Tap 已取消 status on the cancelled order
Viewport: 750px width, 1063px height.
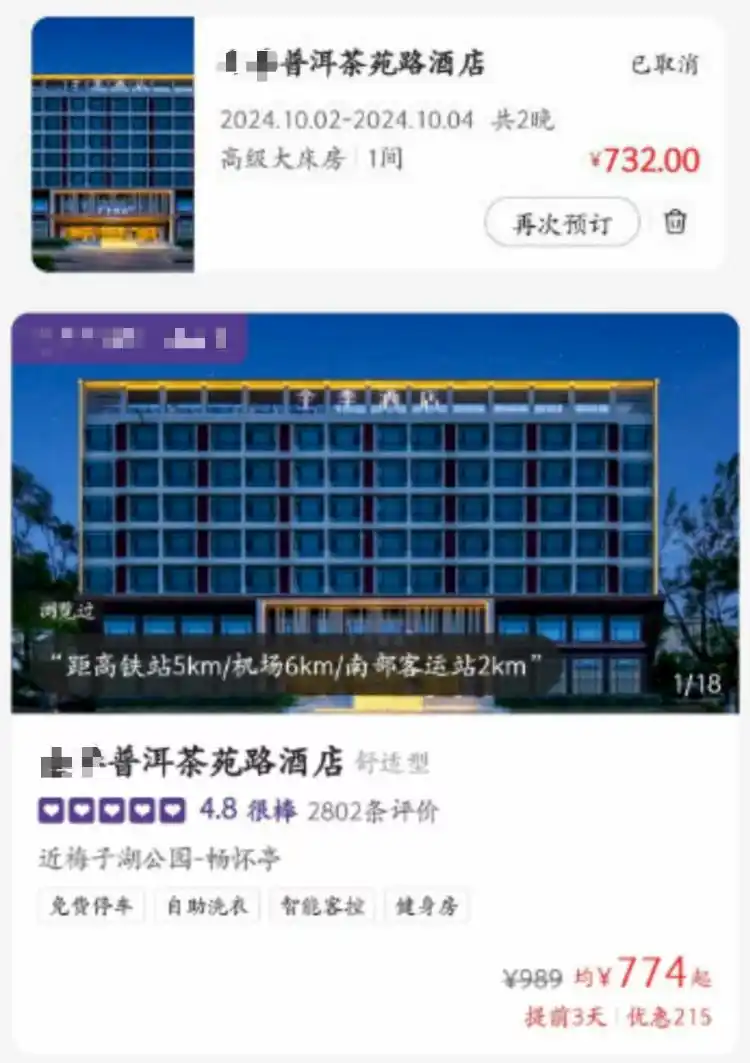[664, 62]
